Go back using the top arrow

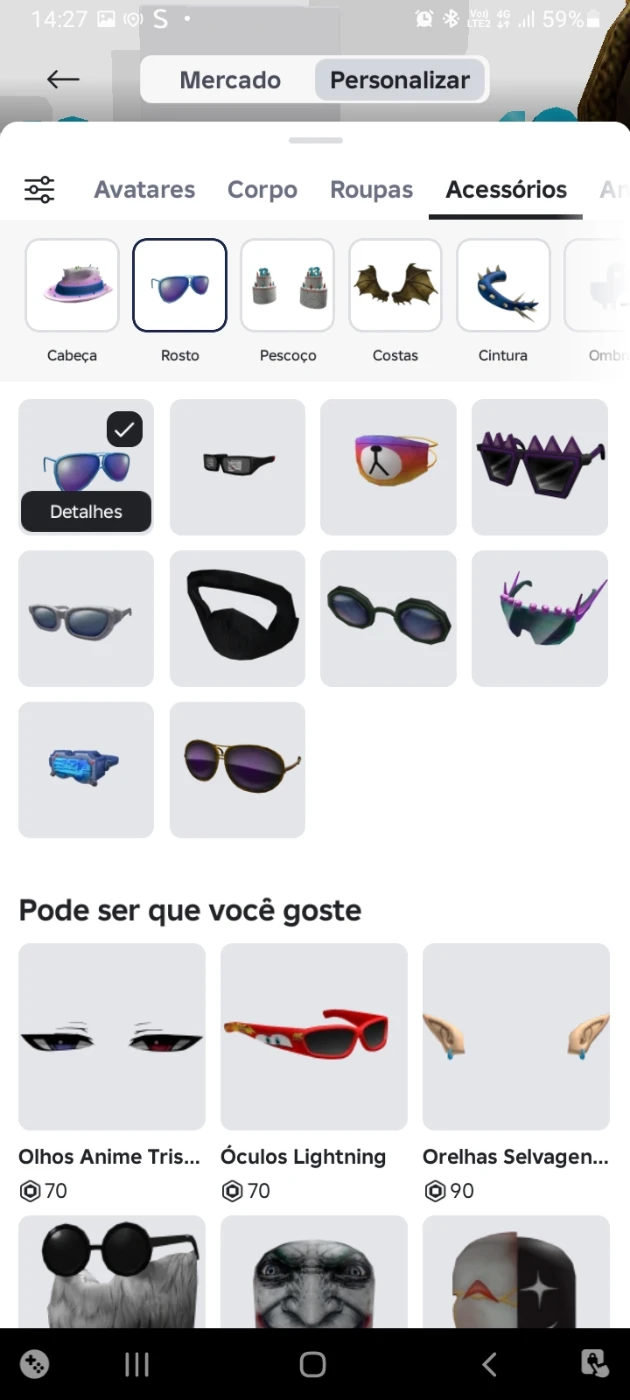tap(63, 80)
